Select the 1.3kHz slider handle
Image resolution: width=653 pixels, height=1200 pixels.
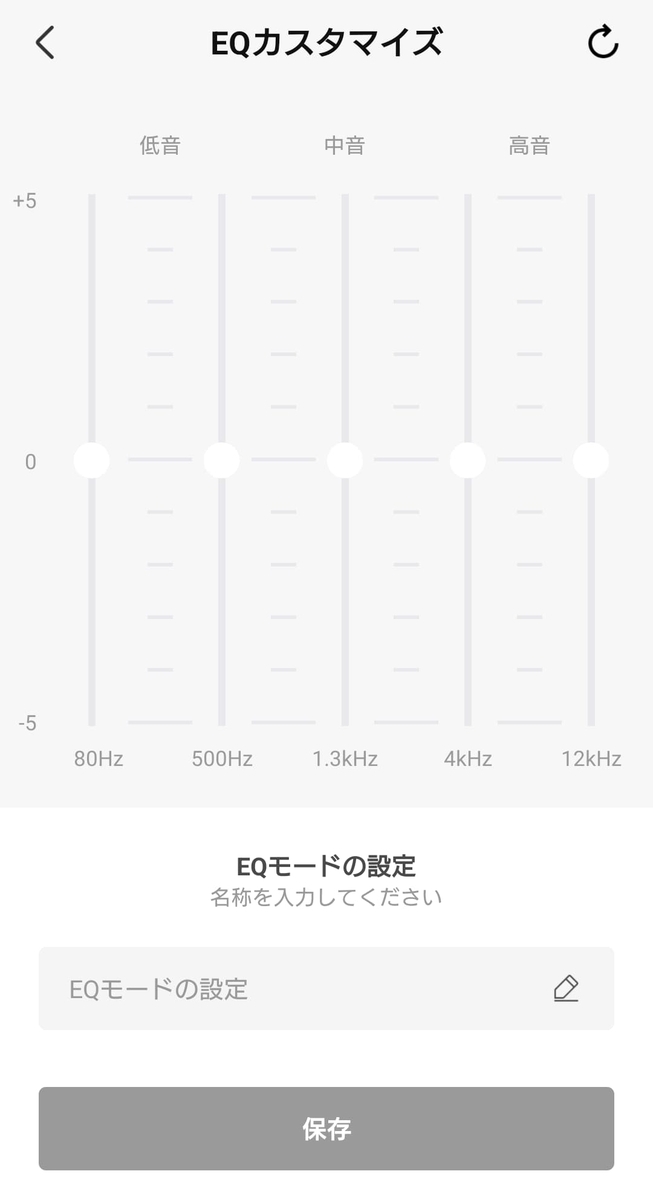(345, 460)
